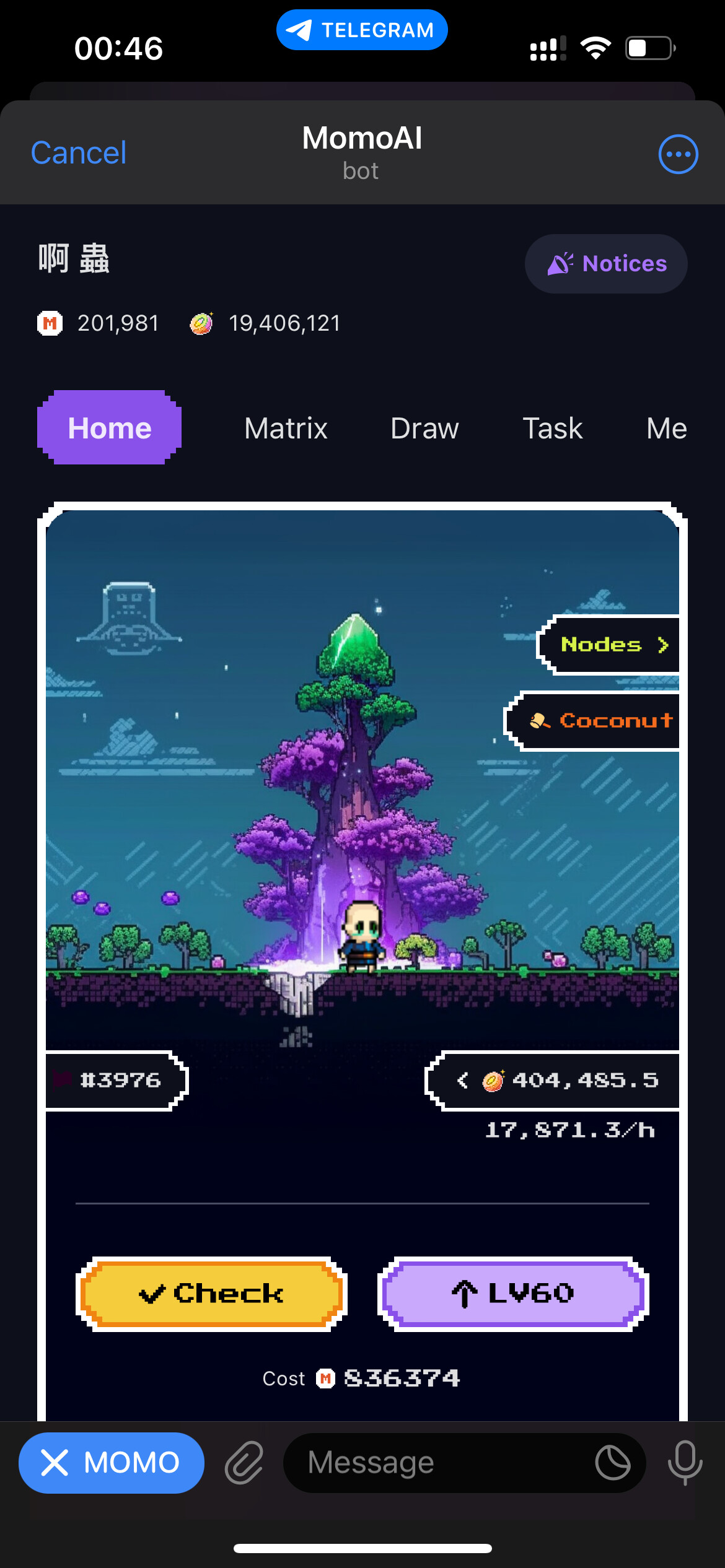Image resolution: width=725 pixels, height=1568 pixels.
Task: Switch to the Matrix tab
Action: (286, 428)
